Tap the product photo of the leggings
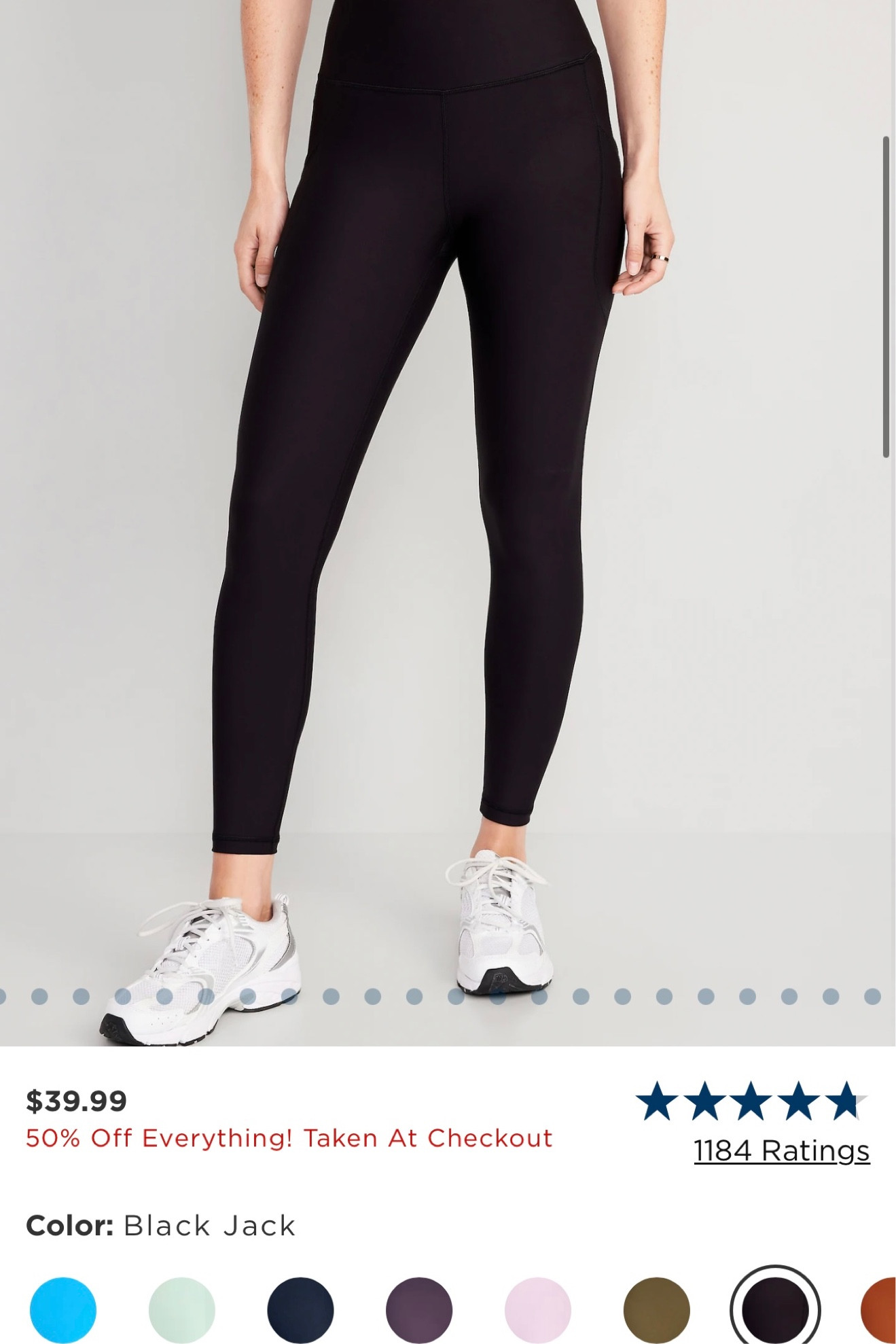The width and height of the screenshot is (896, 1344). (448, 476)
